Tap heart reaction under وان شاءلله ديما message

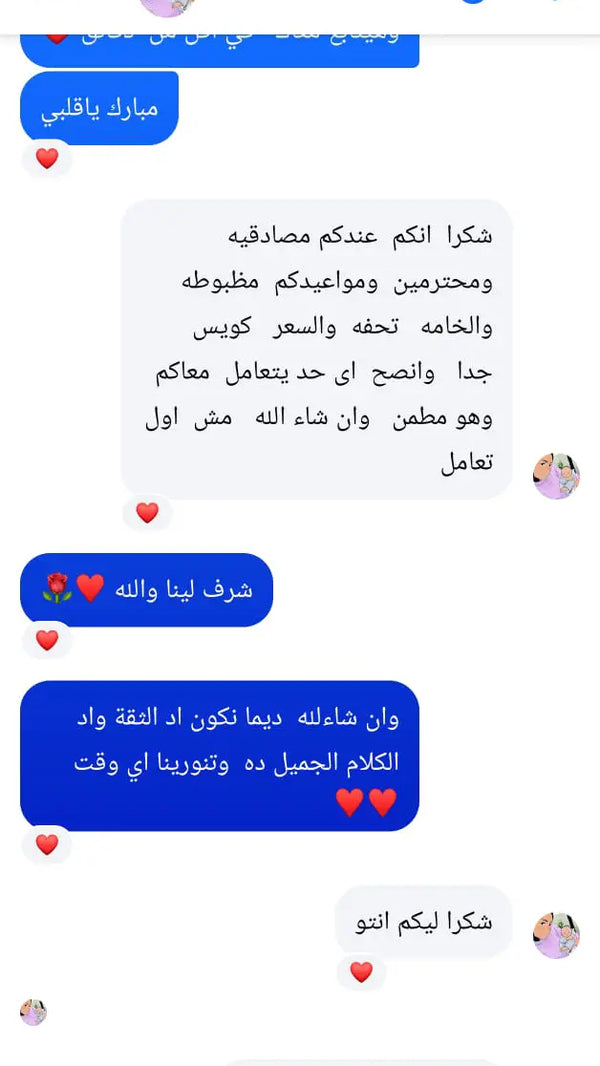(x=47, y=845)
